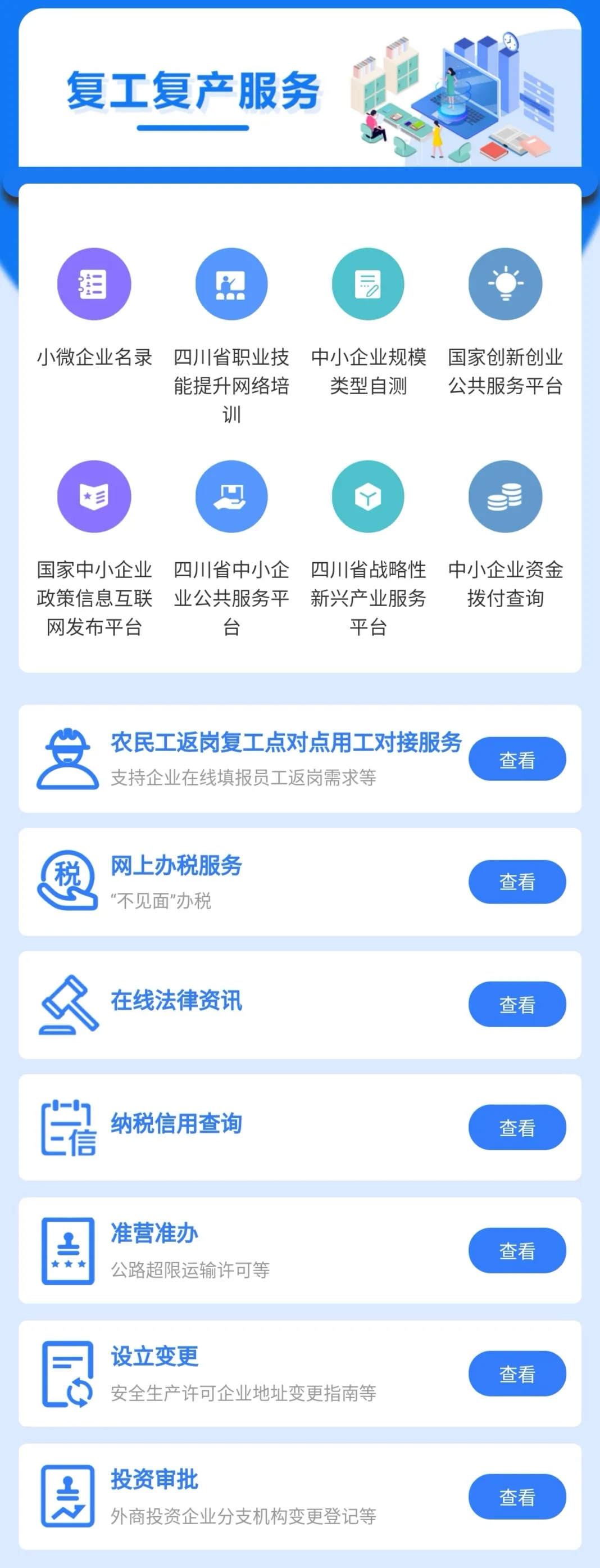Tap 查看 beside 准营准办
The width and height of the screenshot is (600, 1568).
[517, 1250]
